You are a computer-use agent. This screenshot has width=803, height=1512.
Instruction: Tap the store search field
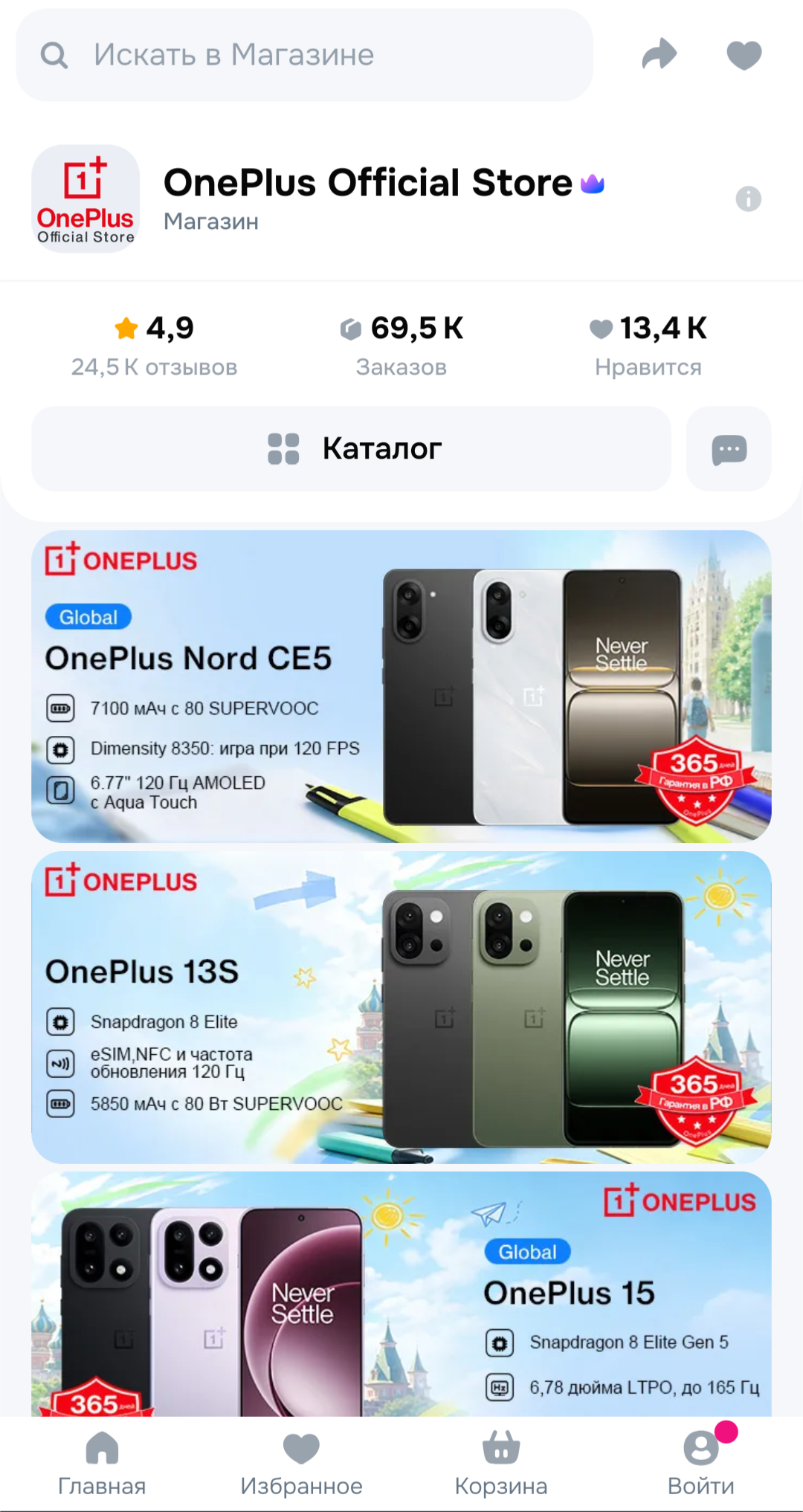(304, 55)
